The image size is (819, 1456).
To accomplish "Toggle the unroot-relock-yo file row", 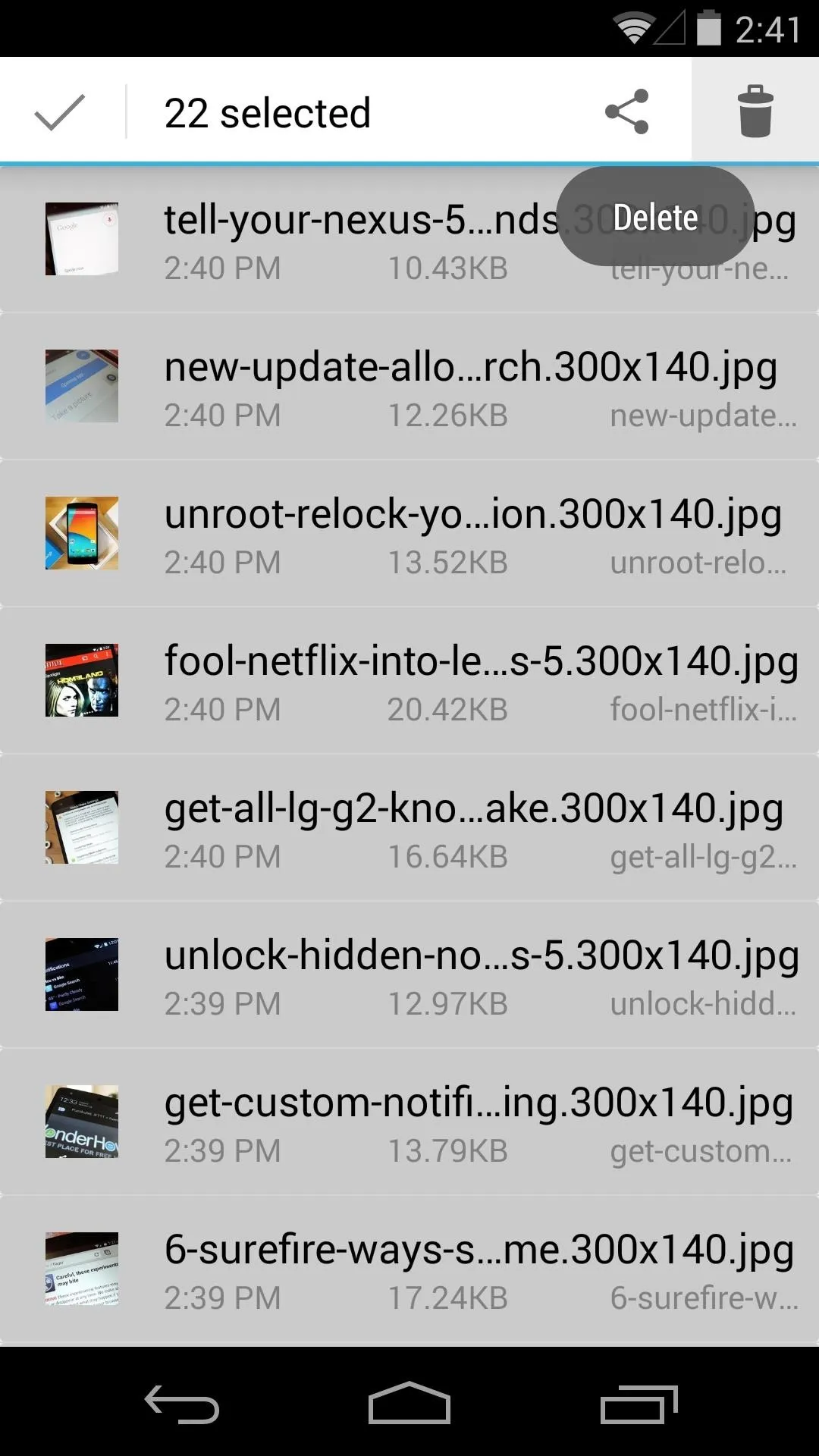I will tap(409, 533).
